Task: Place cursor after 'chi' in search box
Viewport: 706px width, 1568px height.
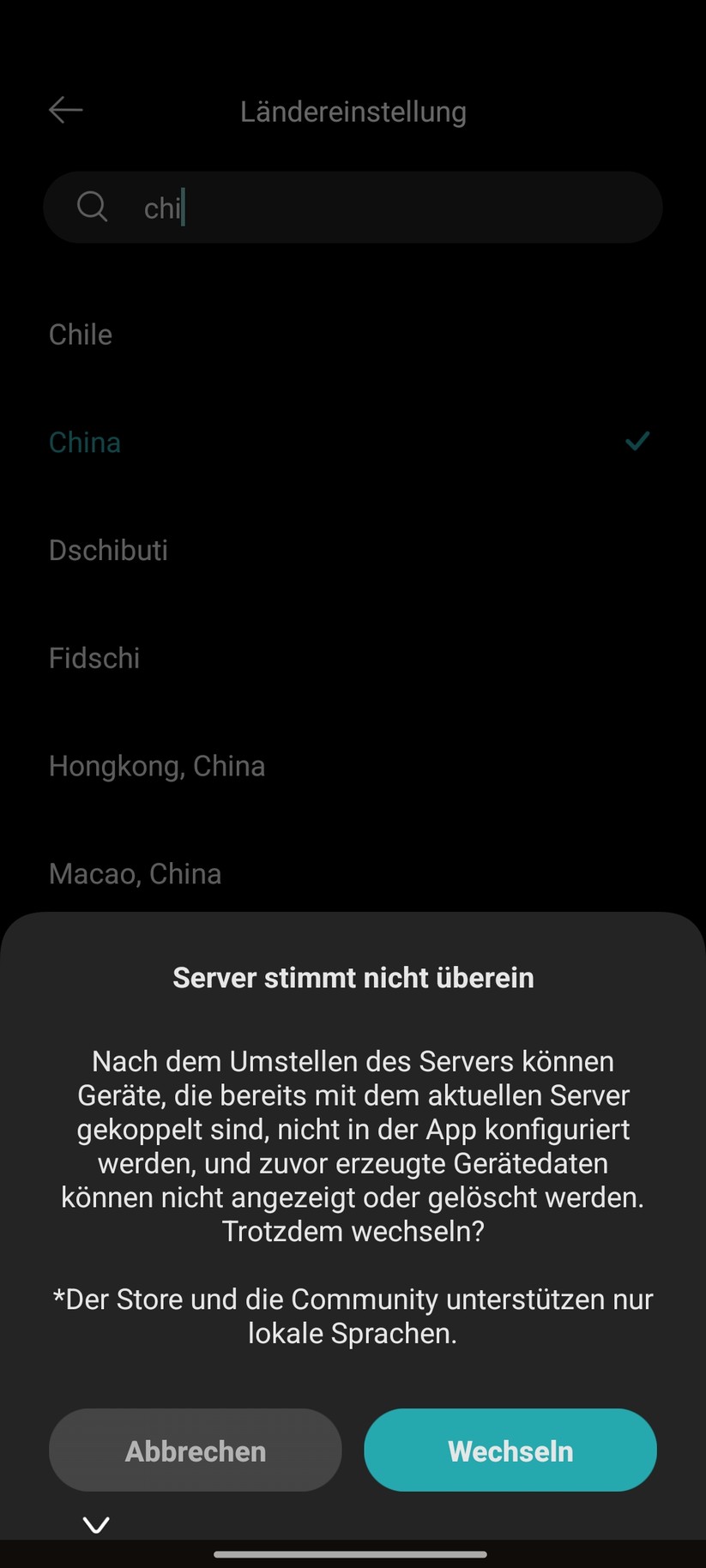Action: pos(184,207)
